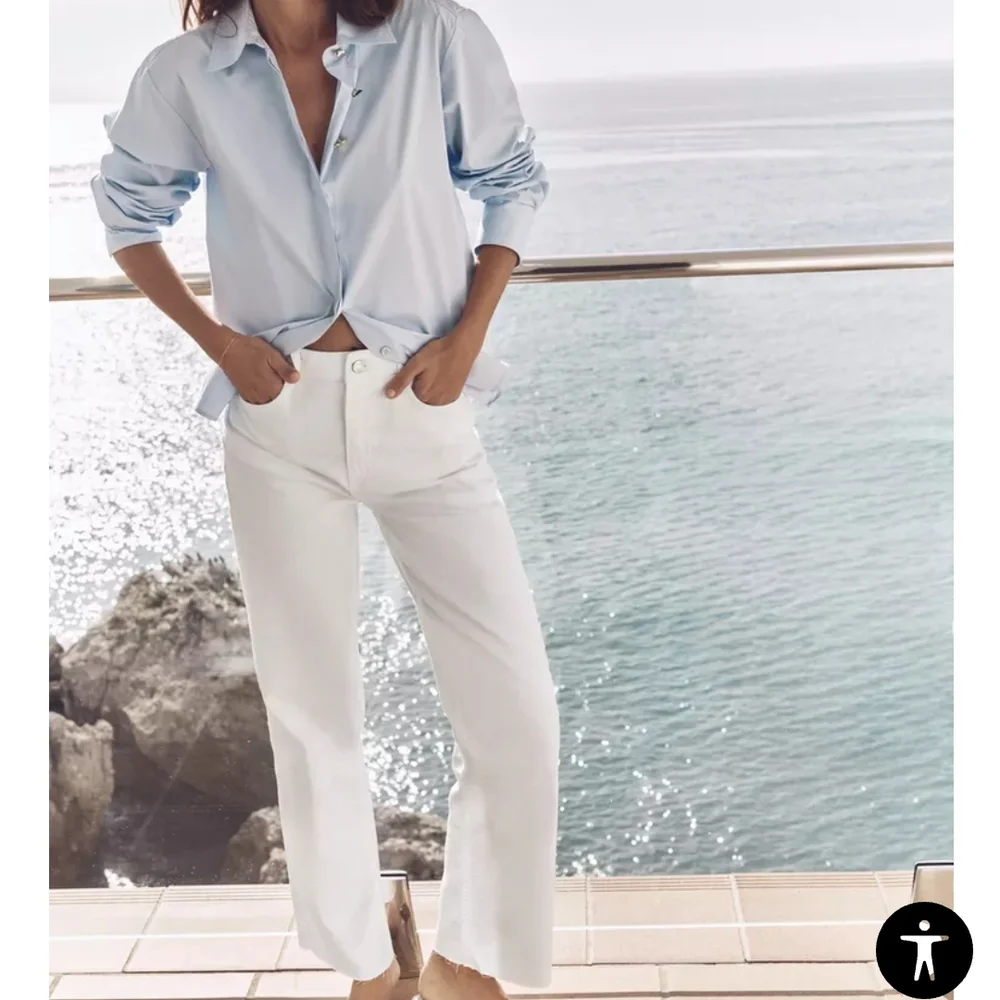Screen dimensions: 1000x1000
Task: Open the accessibility options widget
Action: pyautogui.click(x=923, y=950)
